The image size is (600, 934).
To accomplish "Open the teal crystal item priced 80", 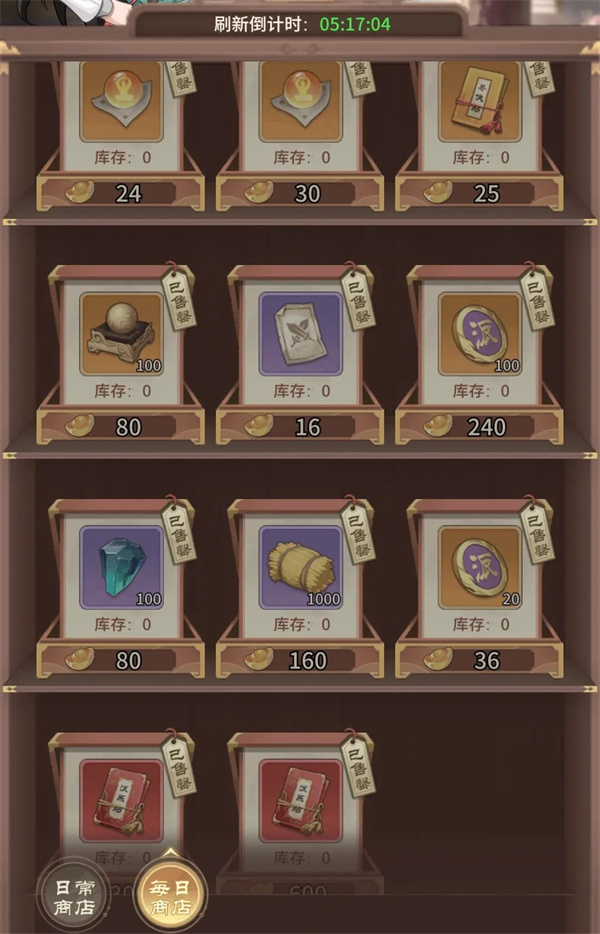I will click(x=121, y=568).
